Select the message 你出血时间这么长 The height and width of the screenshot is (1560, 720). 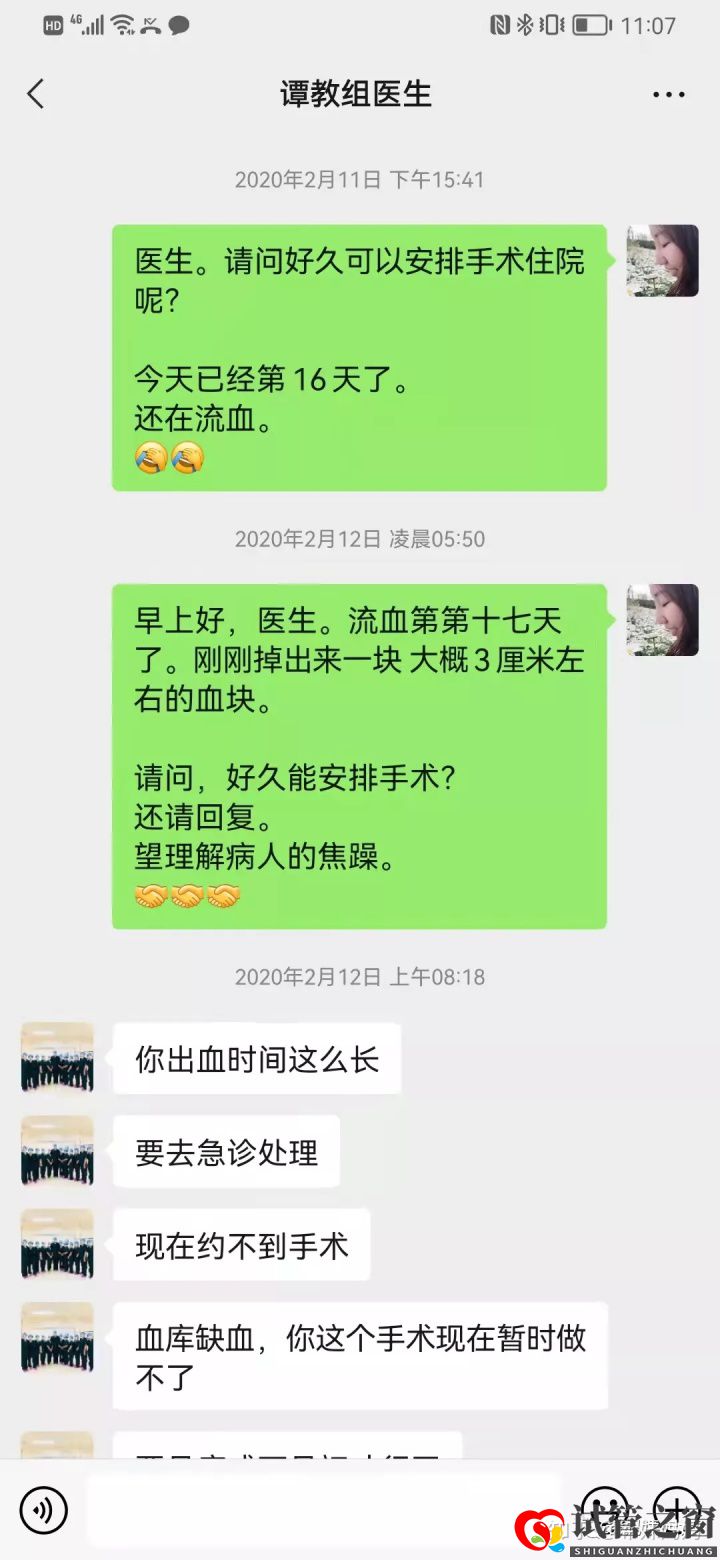(x=256, y=1057)
